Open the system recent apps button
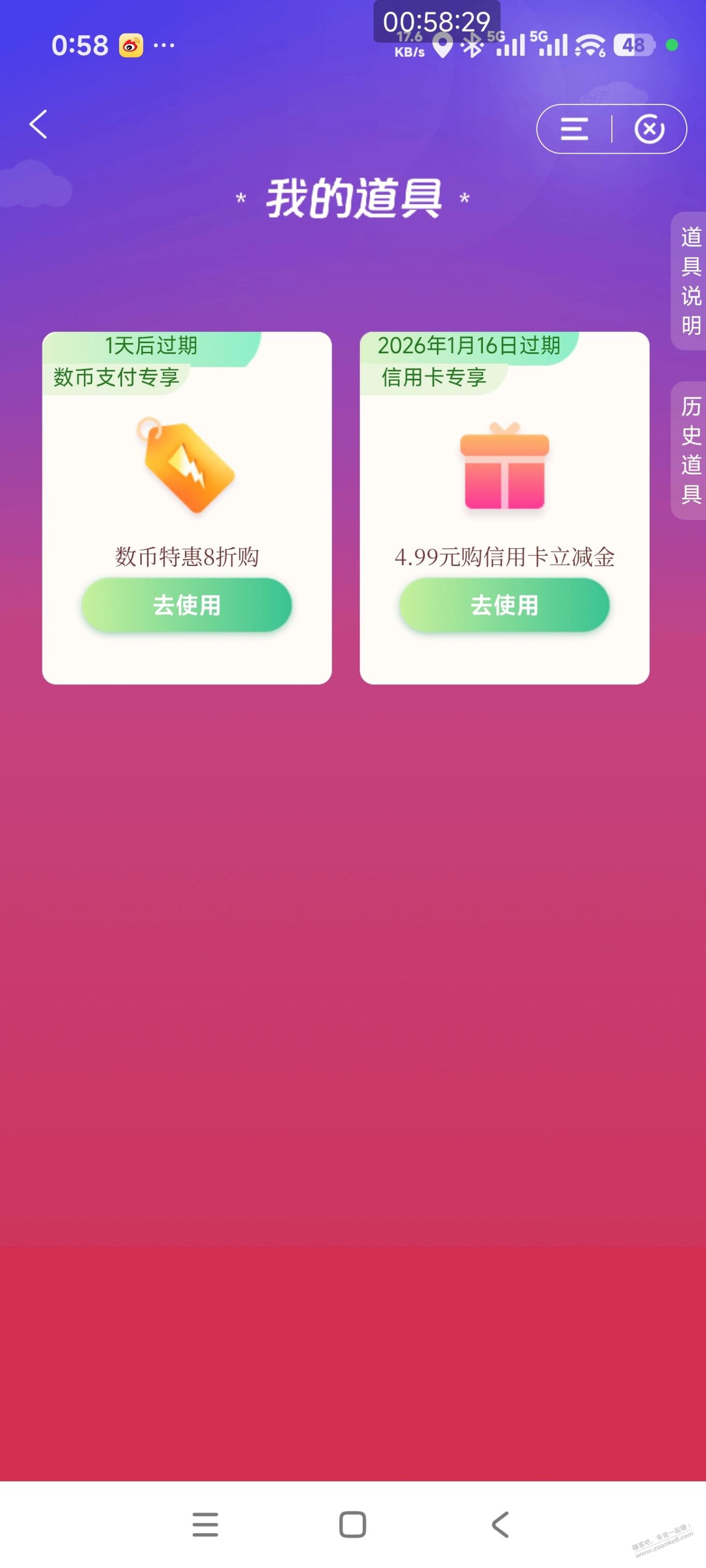 (205, 1525)
